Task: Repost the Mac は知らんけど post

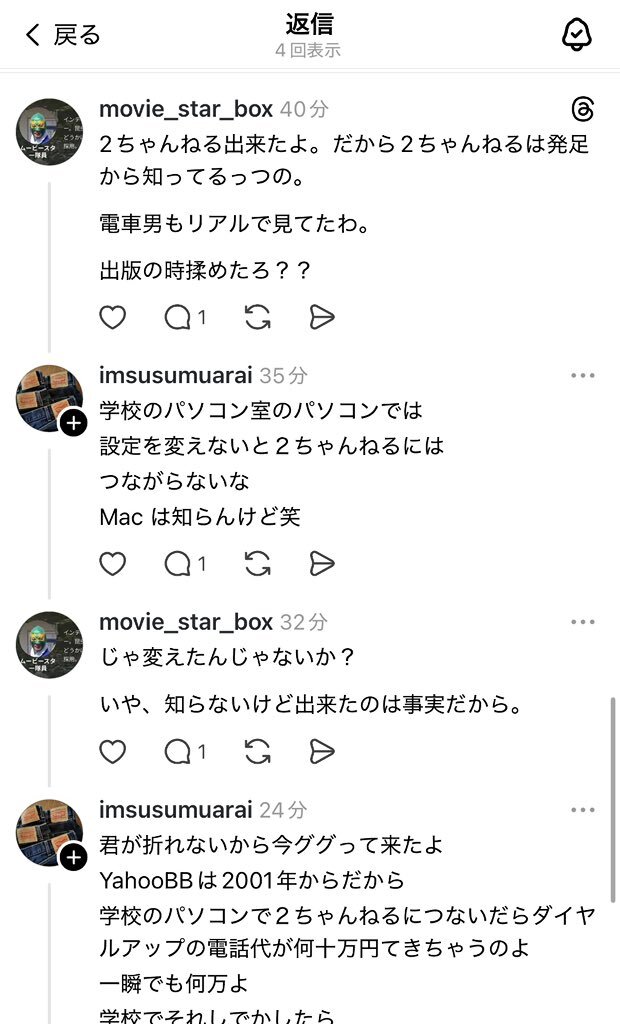Action: click(x=257, y=564)
